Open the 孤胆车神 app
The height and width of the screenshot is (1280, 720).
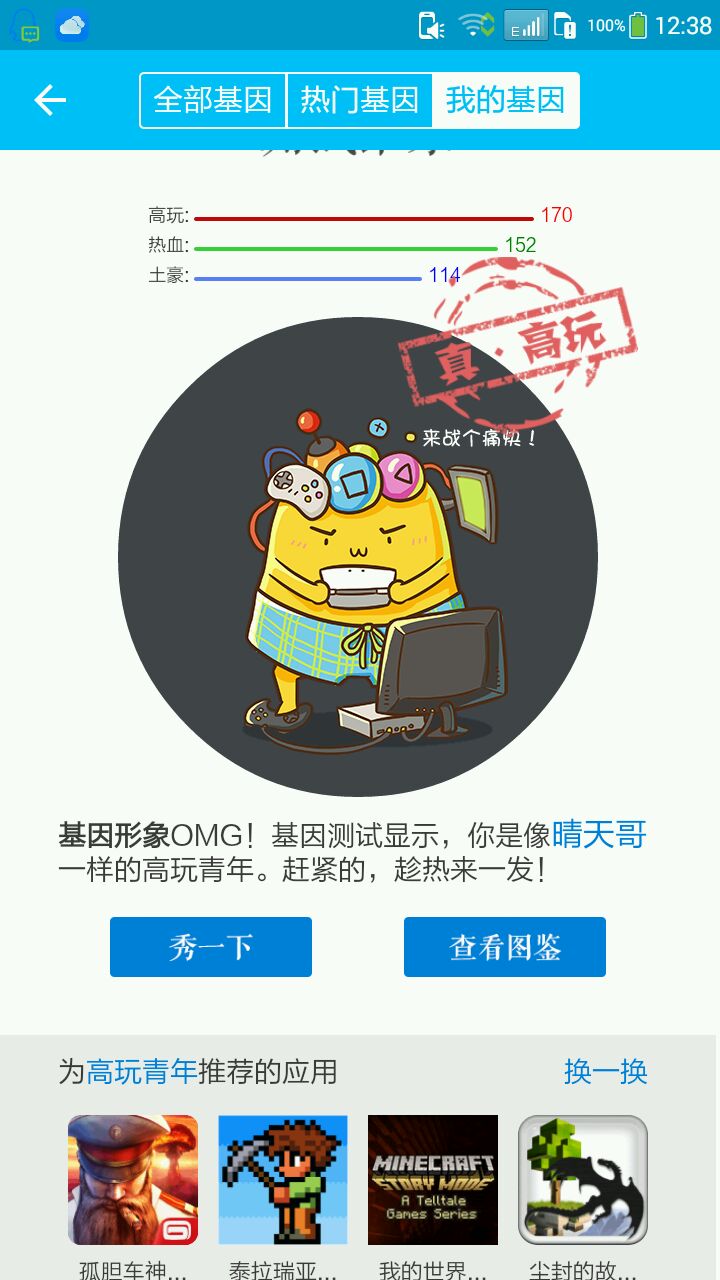(133, 1180)
